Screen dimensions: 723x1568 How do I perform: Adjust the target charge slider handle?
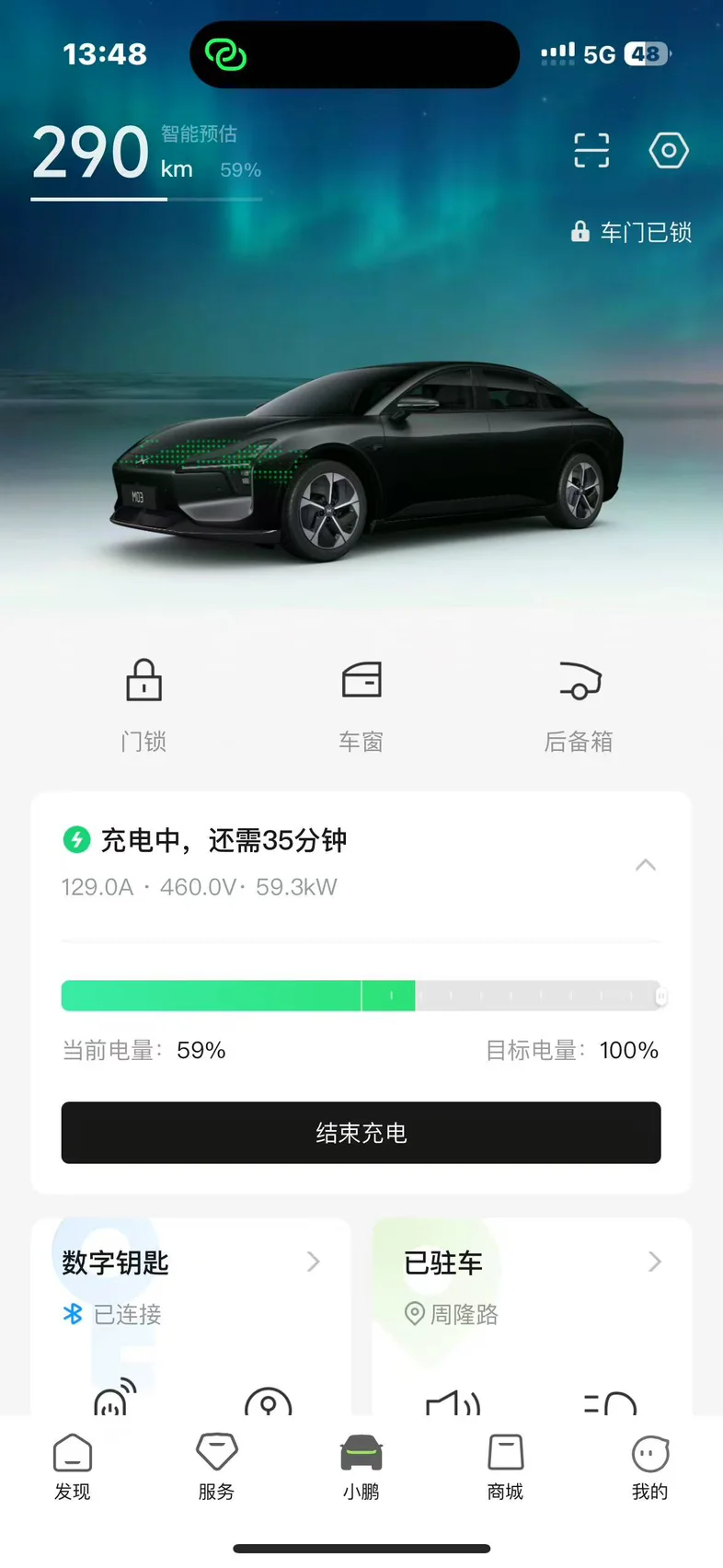point(660,996)
